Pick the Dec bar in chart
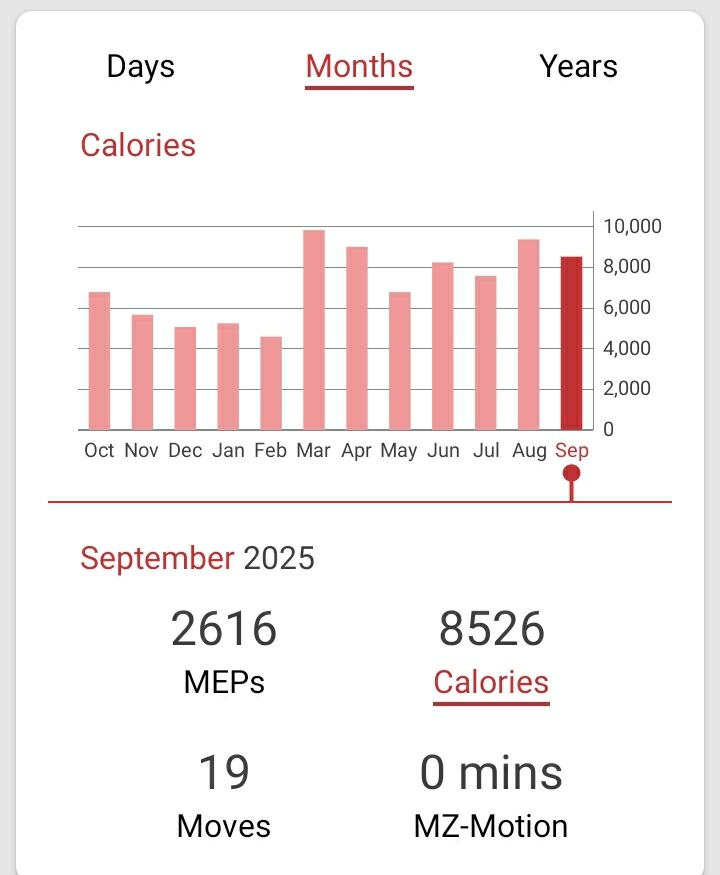 pyautogui.click(x=185, y=378)
